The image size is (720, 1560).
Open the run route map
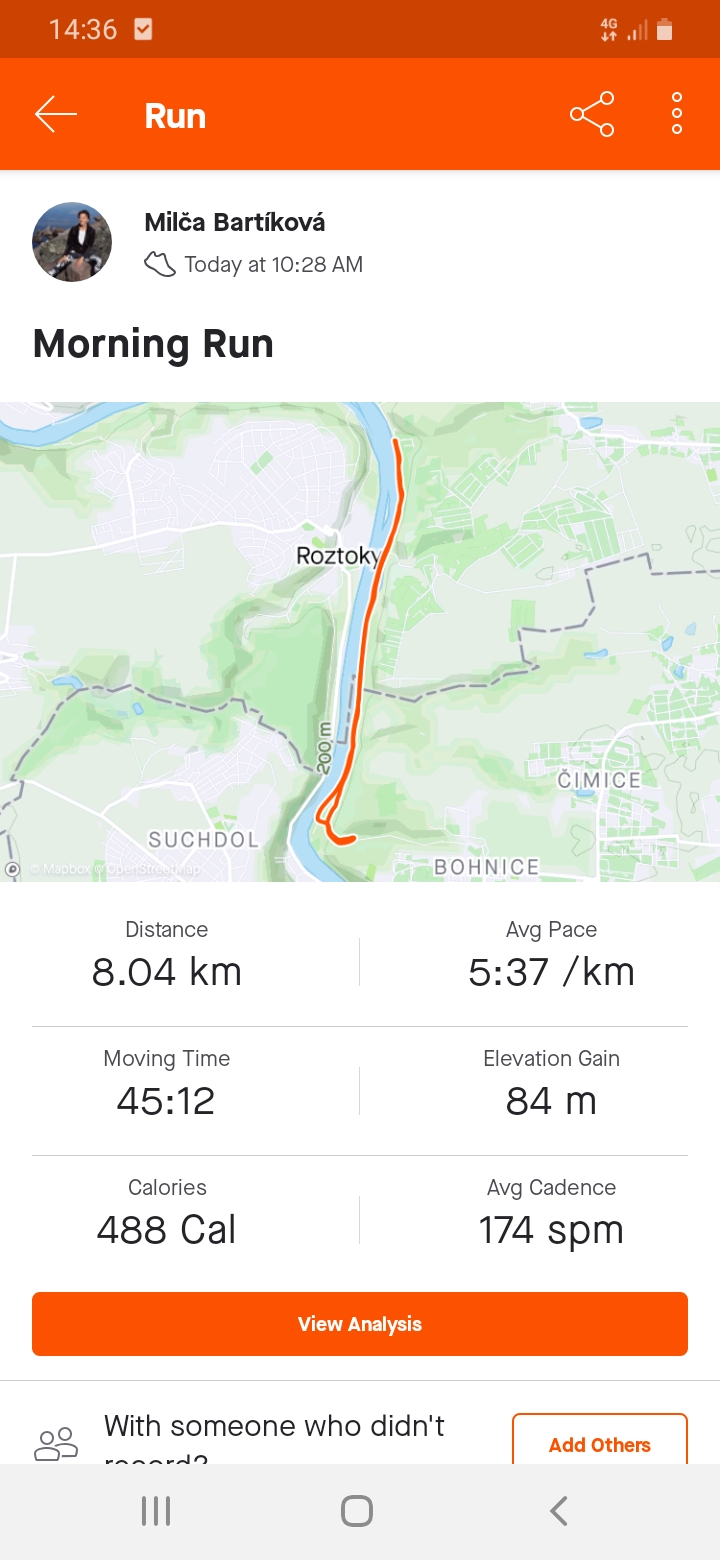point(360,642)
